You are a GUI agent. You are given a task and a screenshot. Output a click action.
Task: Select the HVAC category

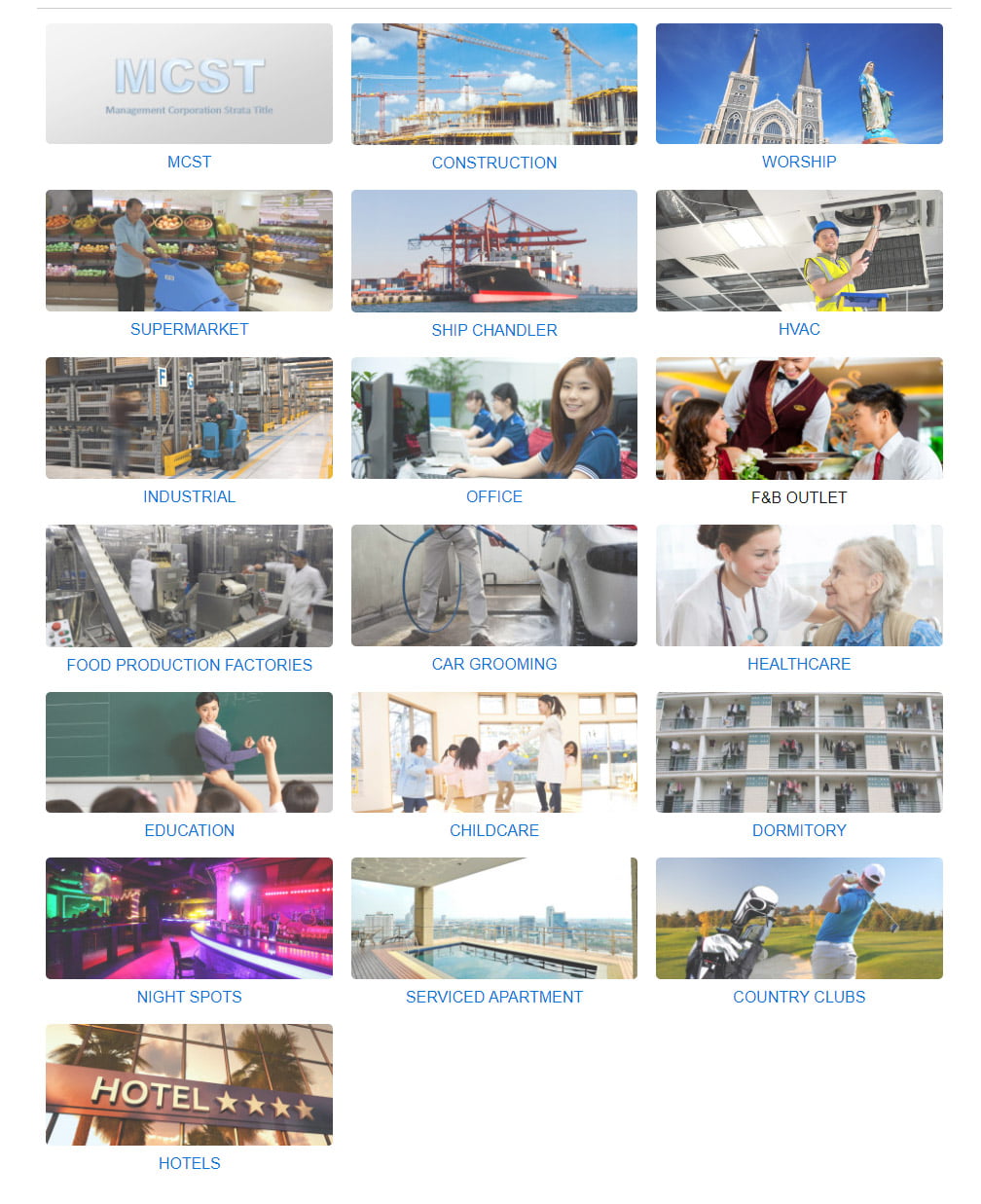(x=798, y=251)
